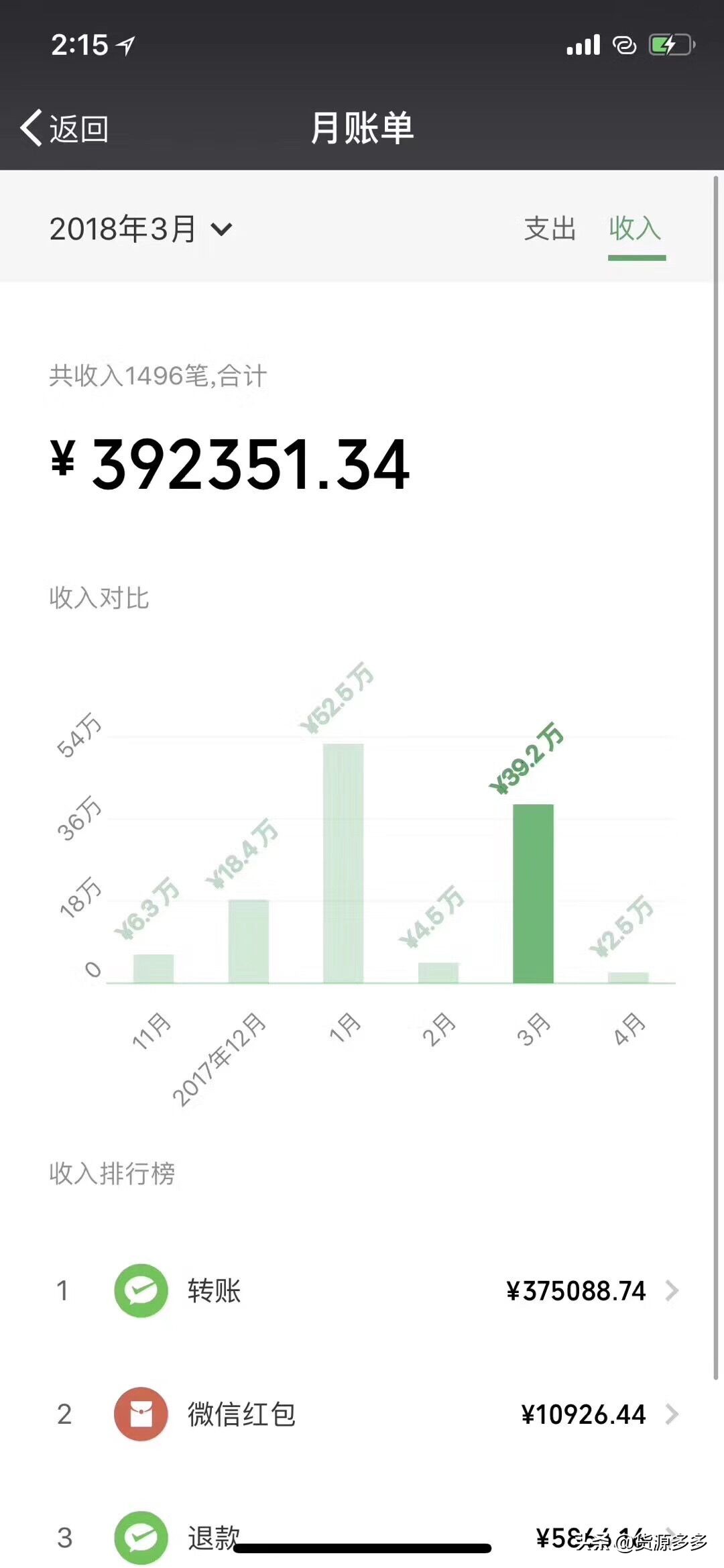Switch to the 收入 income tab
This screenshot has width=724, height=1568.
[x=636, y=229]
